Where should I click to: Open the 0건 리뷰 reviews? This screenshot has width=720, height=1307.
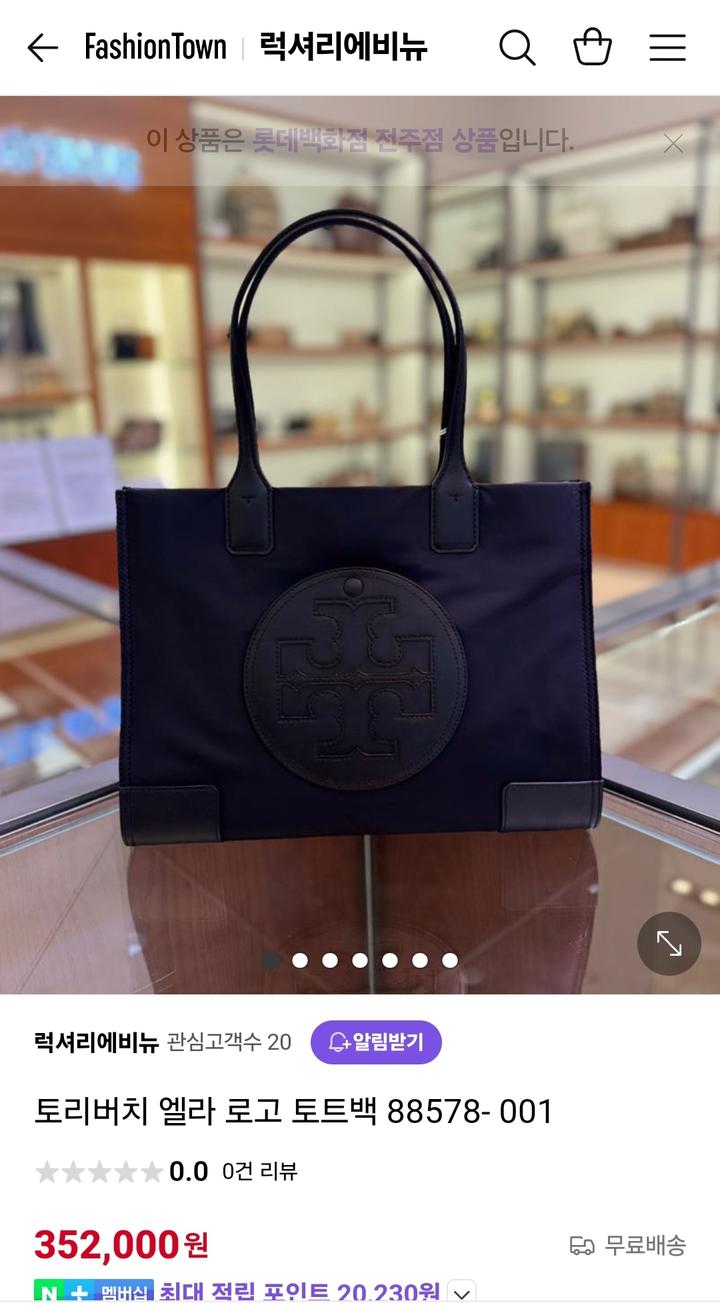260,1171
